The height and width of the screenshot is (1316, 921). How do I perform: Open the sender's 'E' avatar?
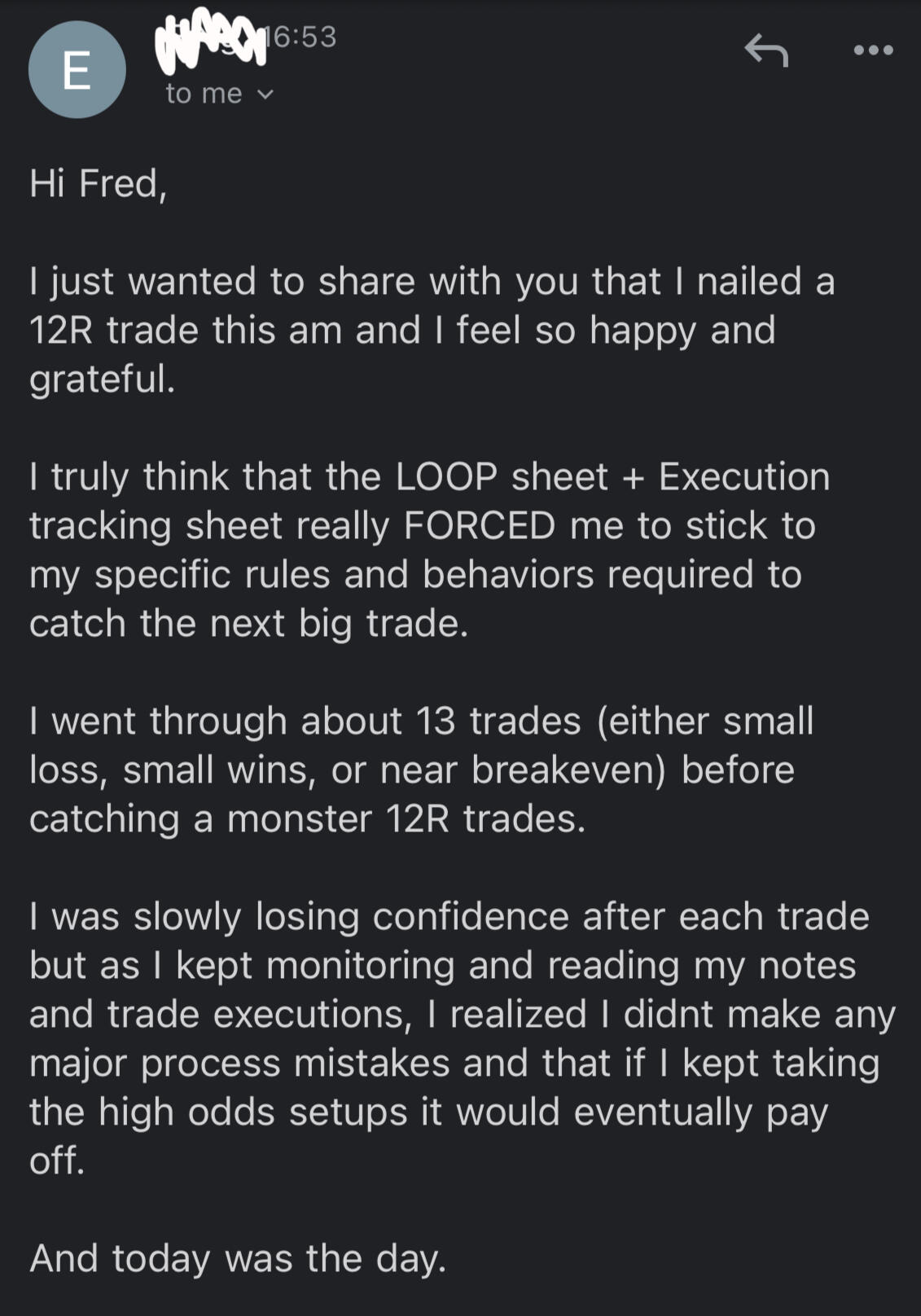pyautogui.click(x=77, y=70)
